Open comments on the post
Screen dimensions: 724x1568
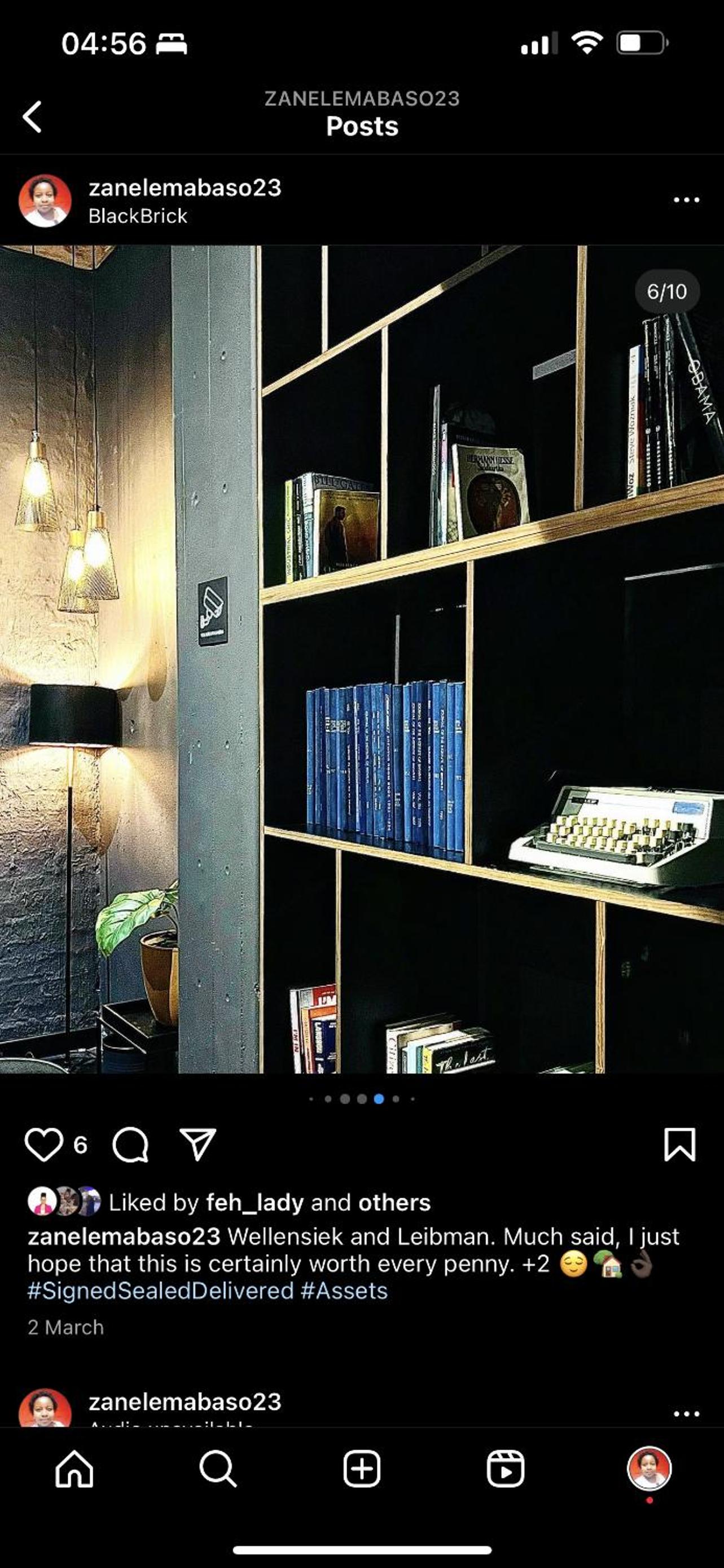(130, 1144)
